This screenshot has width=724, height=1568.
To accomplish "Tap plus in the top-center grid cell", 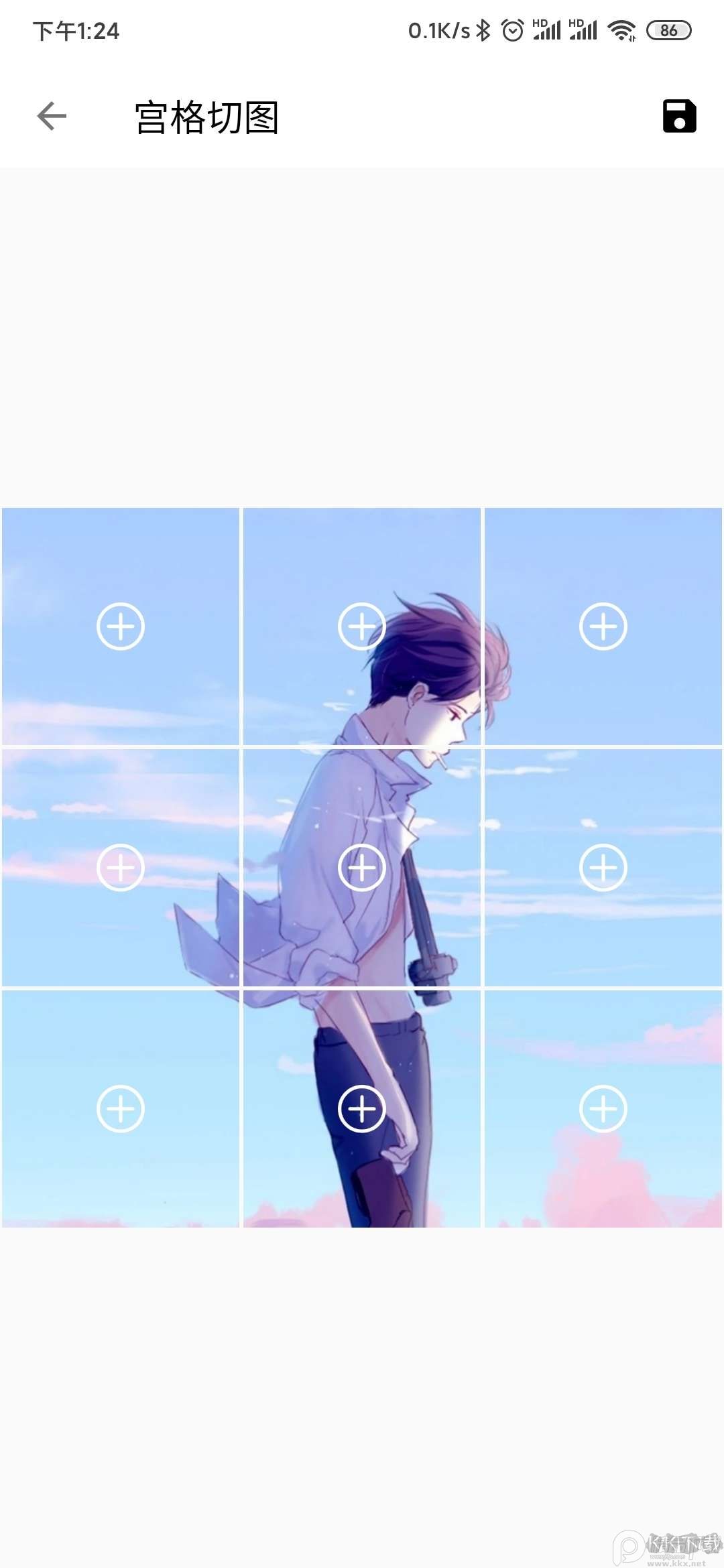I will [362, 627].
